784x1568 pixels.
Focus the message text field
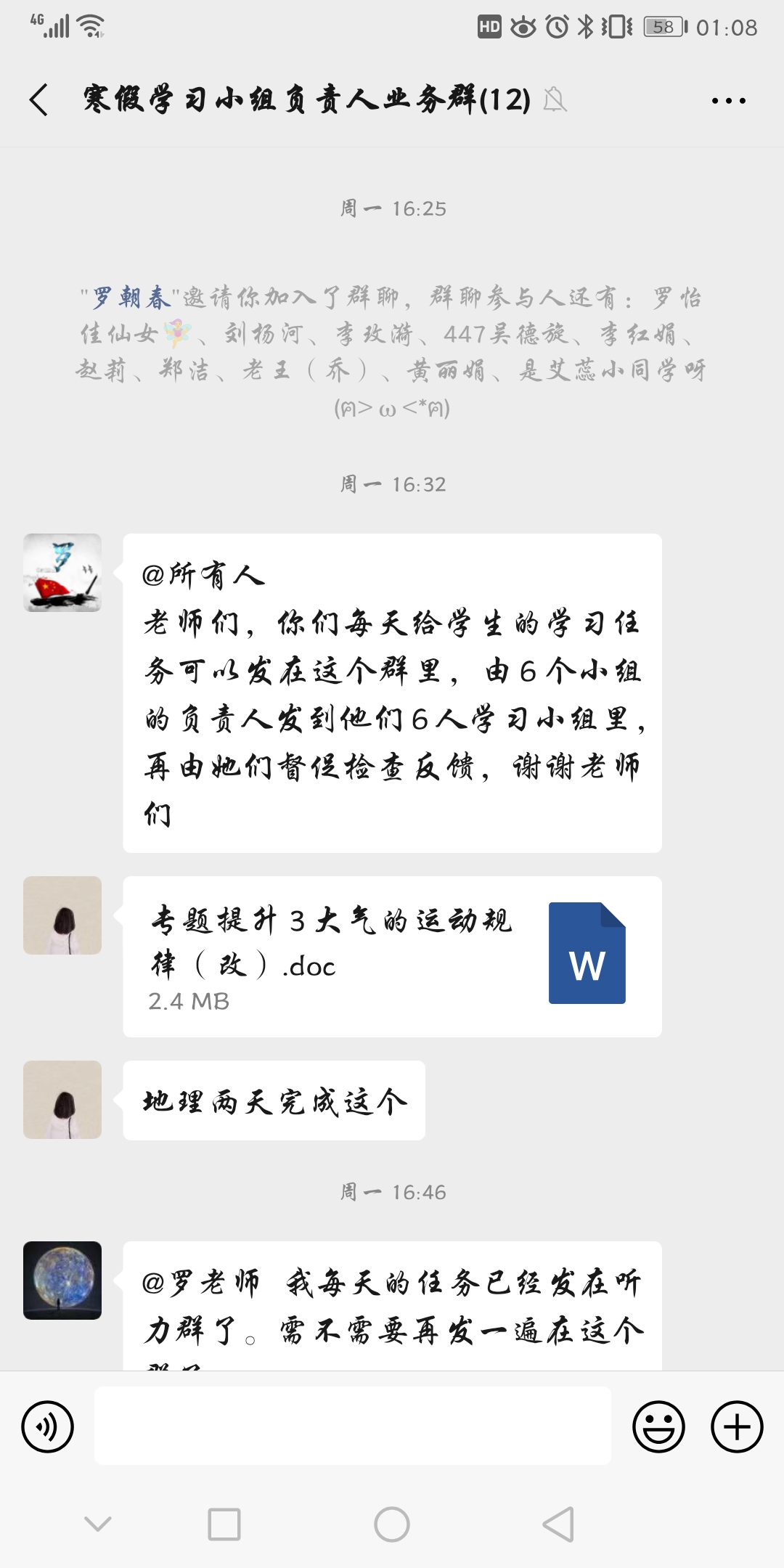352,1426
